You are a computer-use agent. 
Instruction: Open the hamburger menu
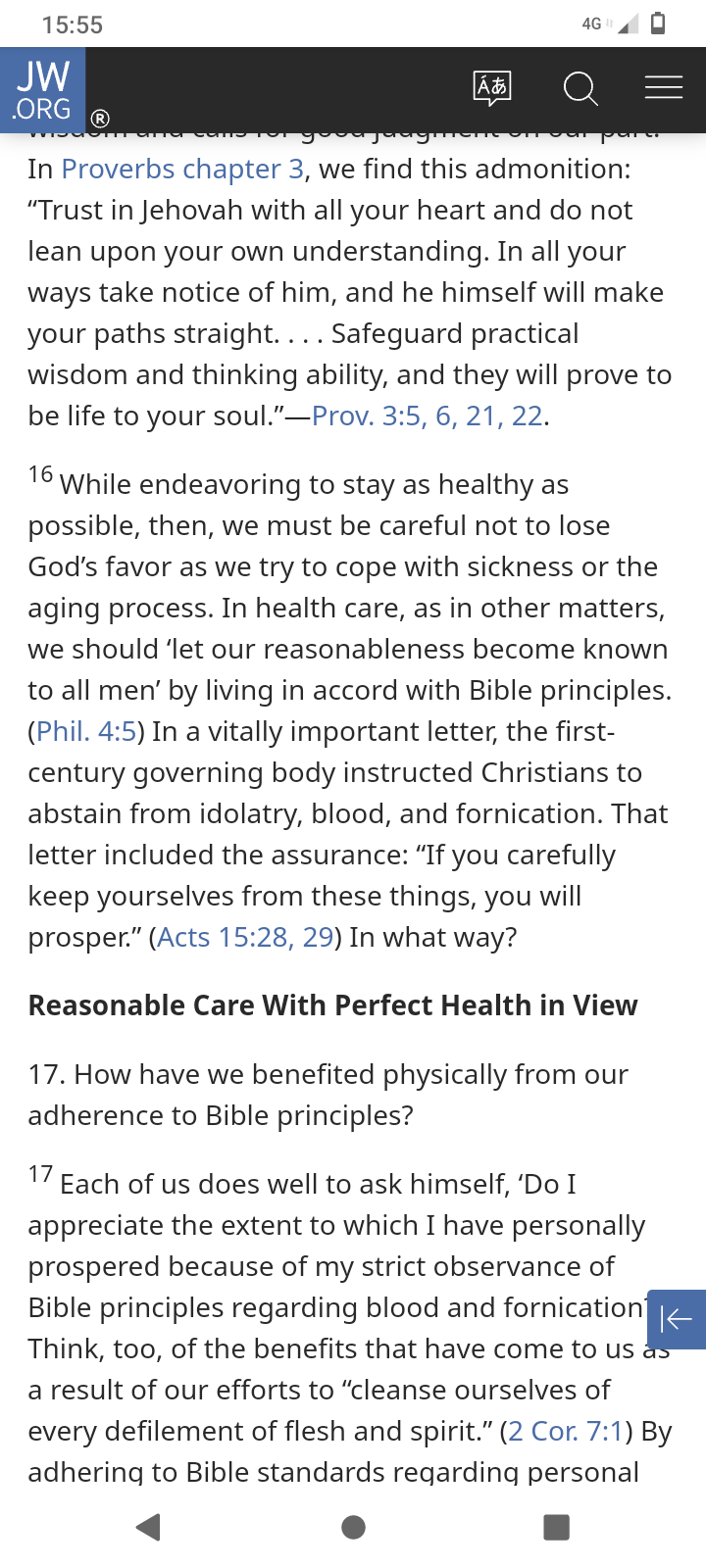[664, 88]
